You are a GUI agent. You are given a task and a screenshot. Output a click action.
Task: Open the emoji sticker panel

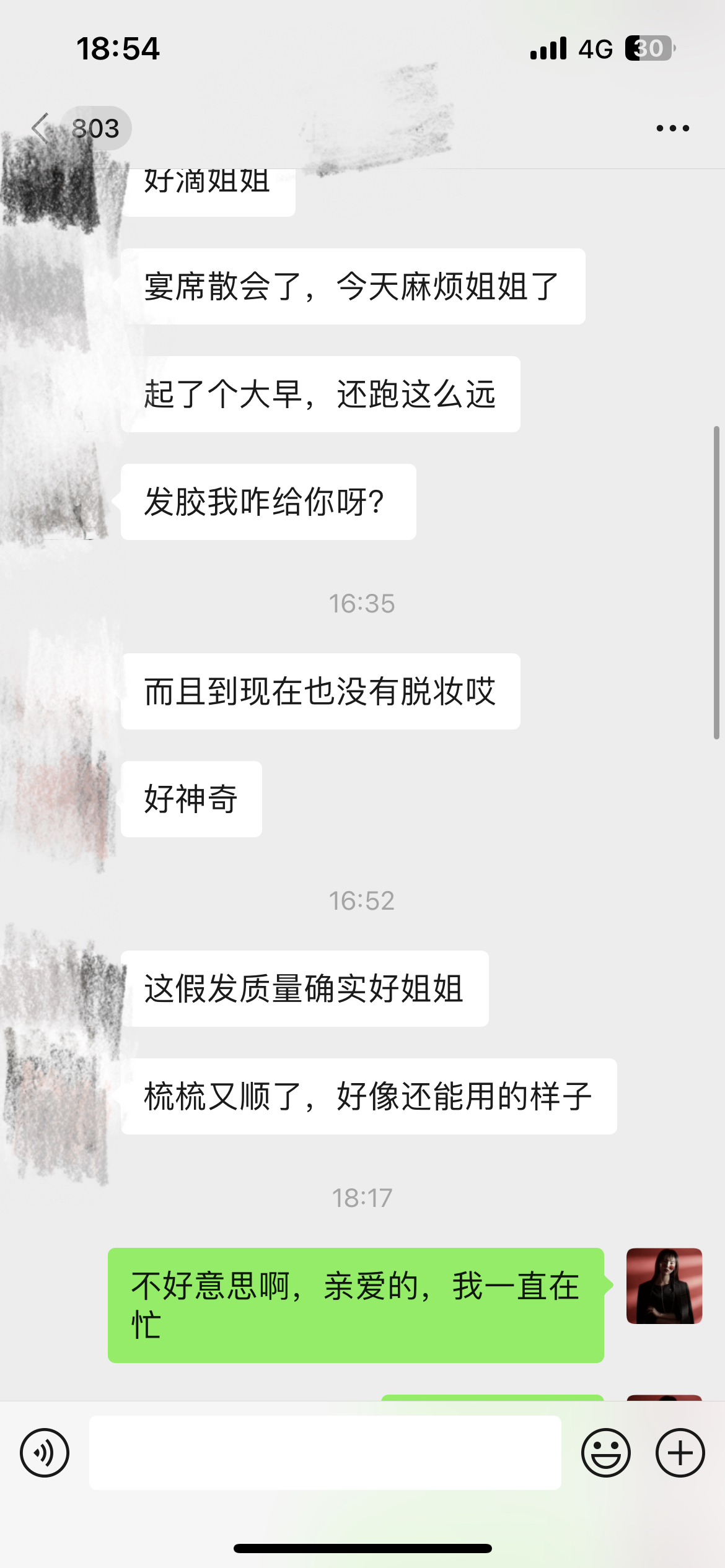(606, 1453)
